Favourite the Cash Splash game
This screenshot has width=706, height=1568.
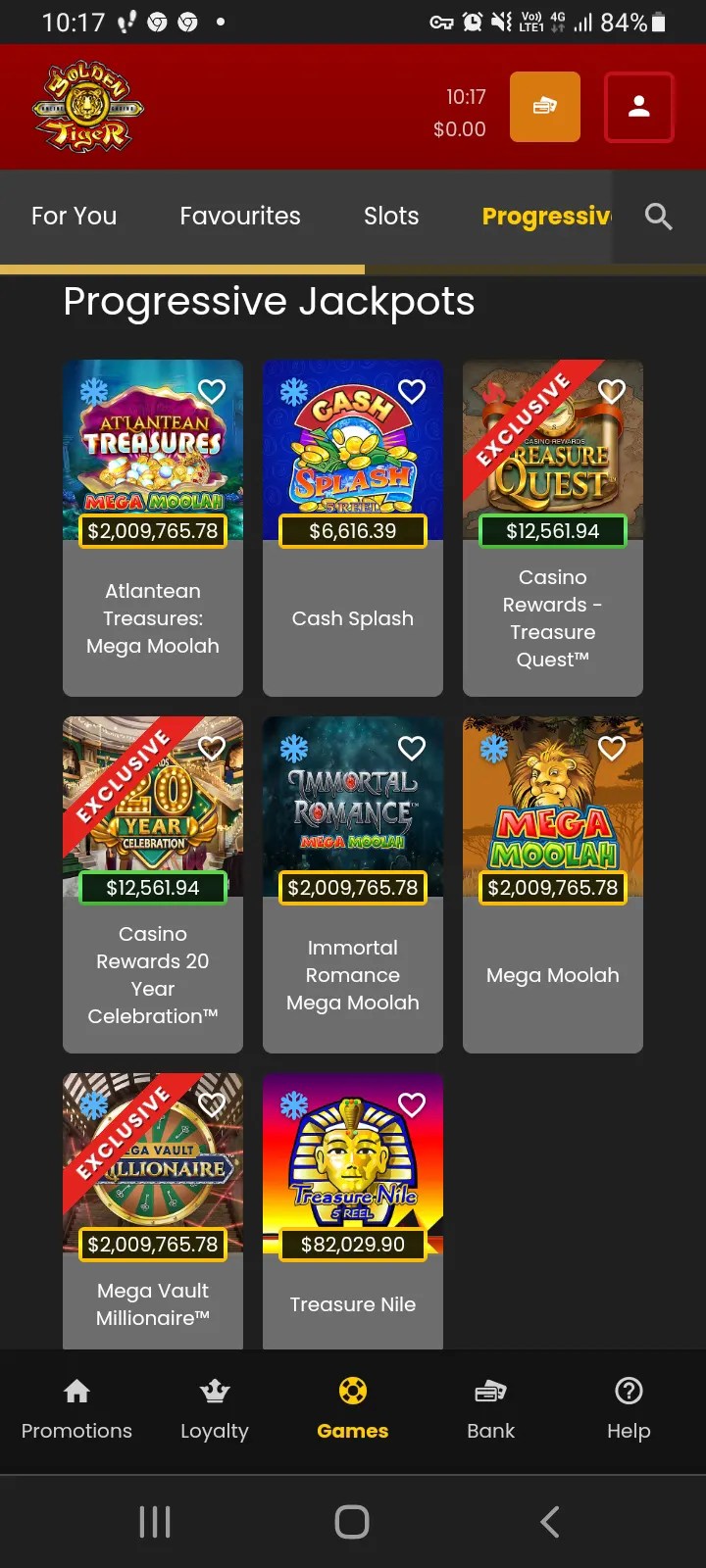click(412, 391)
